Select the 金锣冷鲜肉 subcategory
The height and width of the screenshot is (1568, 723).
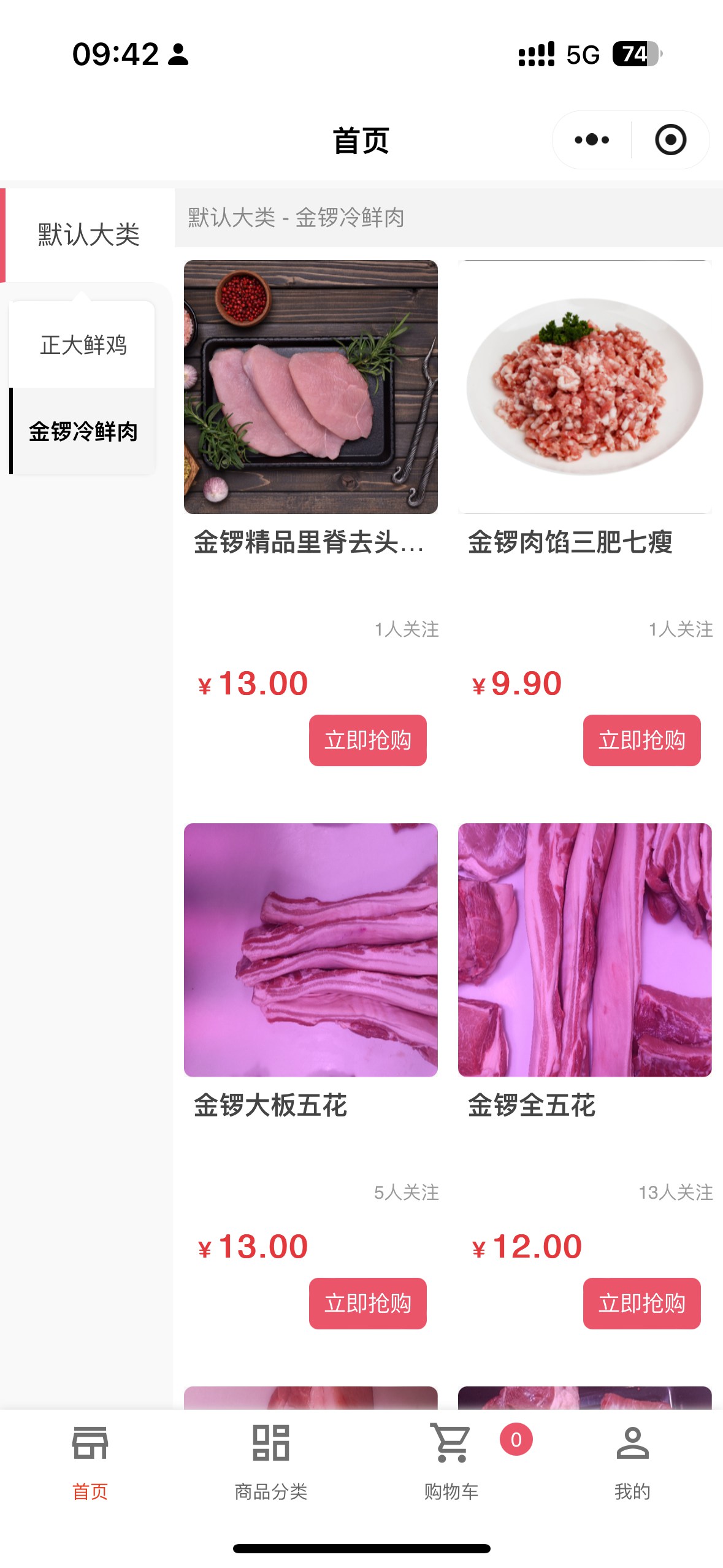coord(83,431)
